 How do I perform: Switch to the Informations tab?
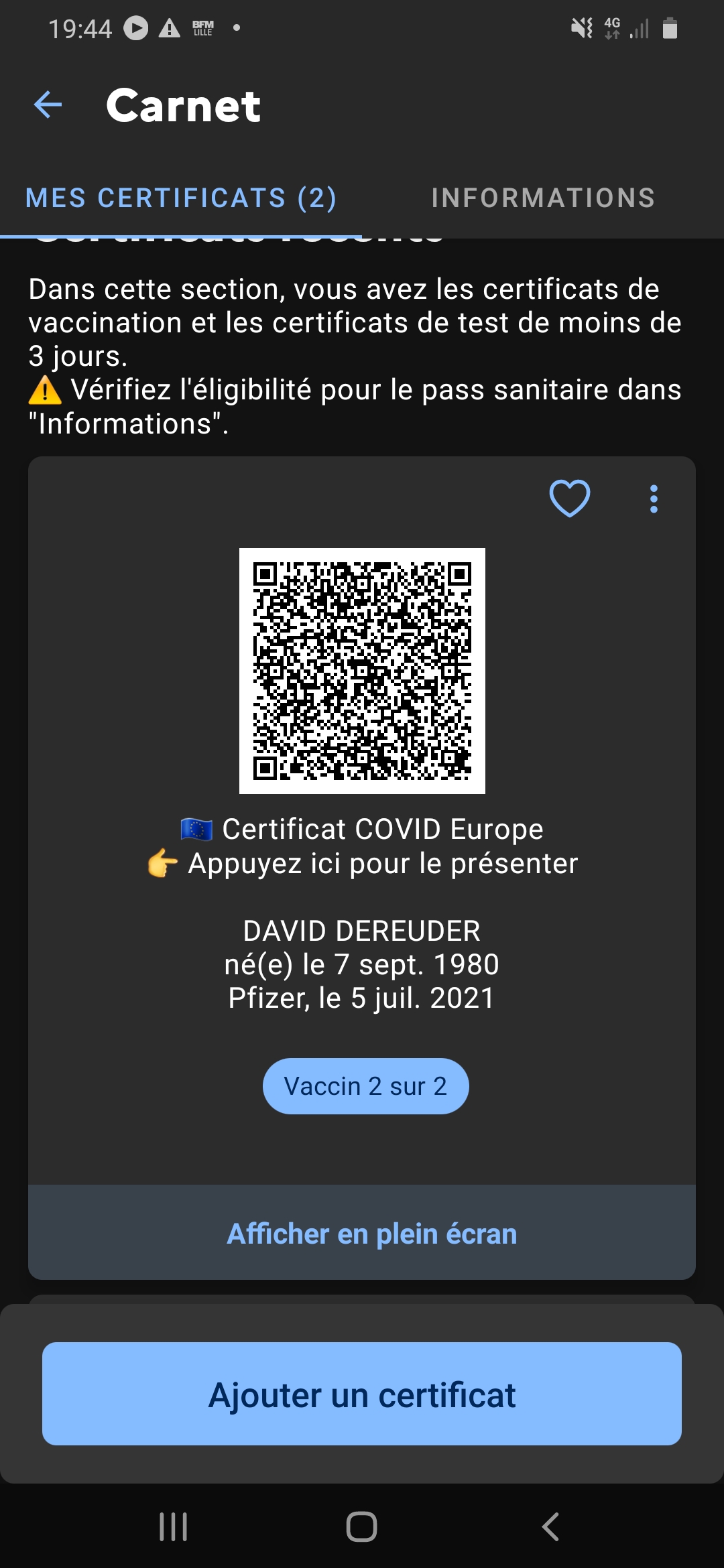point(543,198)
